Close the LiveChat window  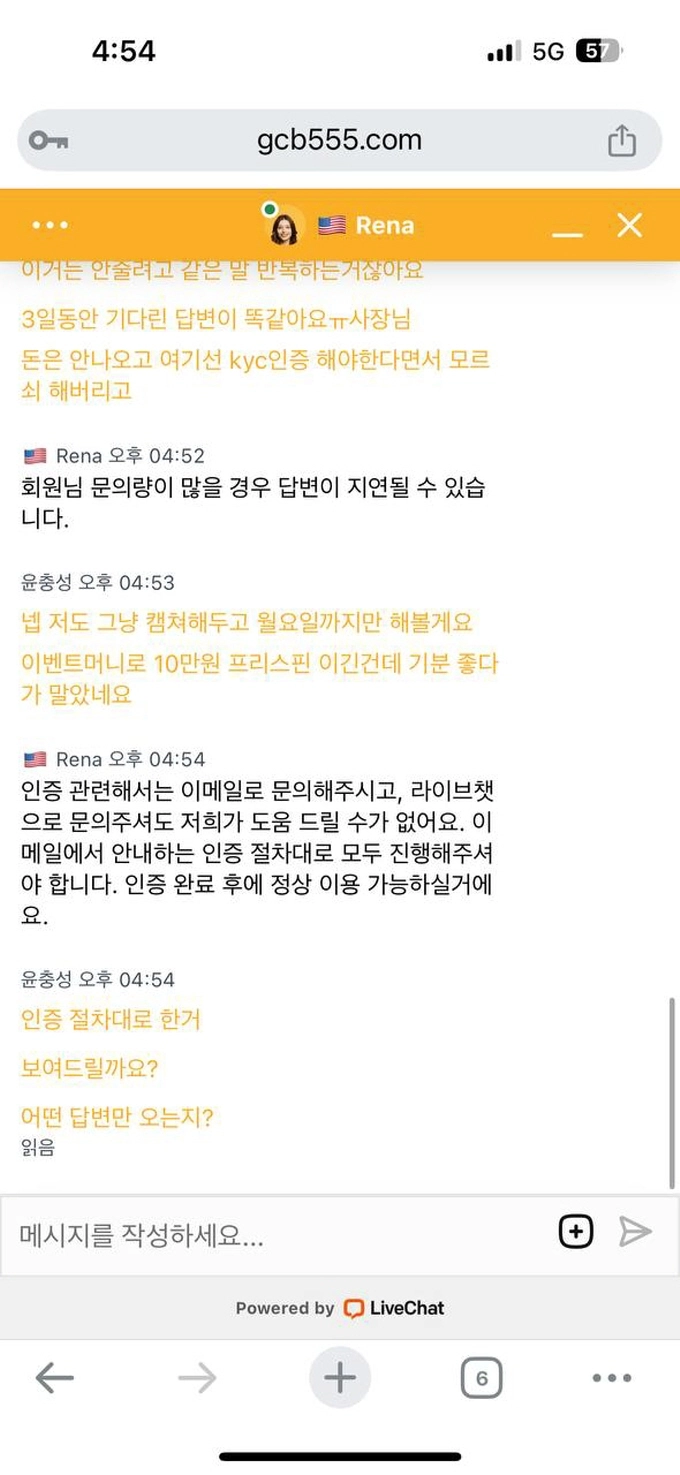pos(629,225)
